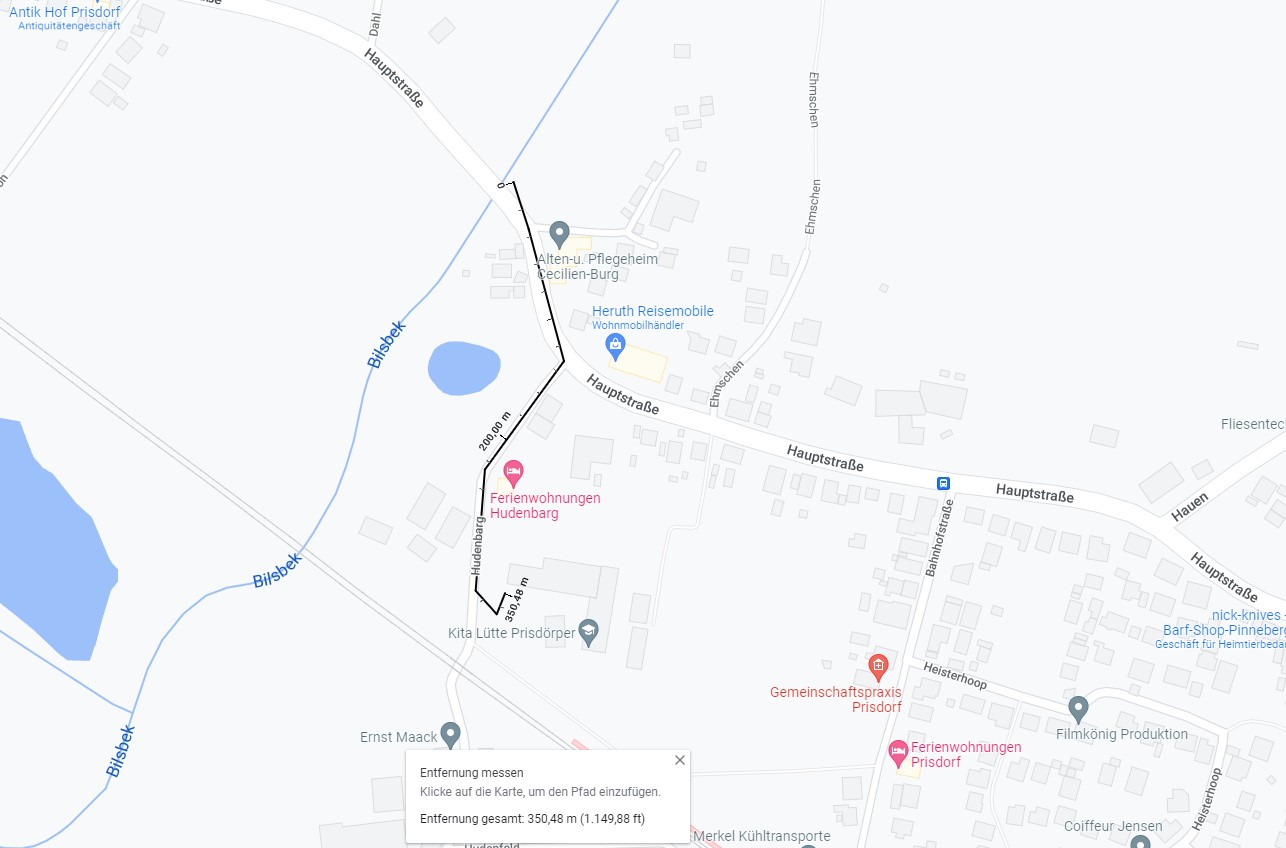
Task: Open Alten-u. Pflegeheim Cecilien-Burg place marker
Action: 560,234
